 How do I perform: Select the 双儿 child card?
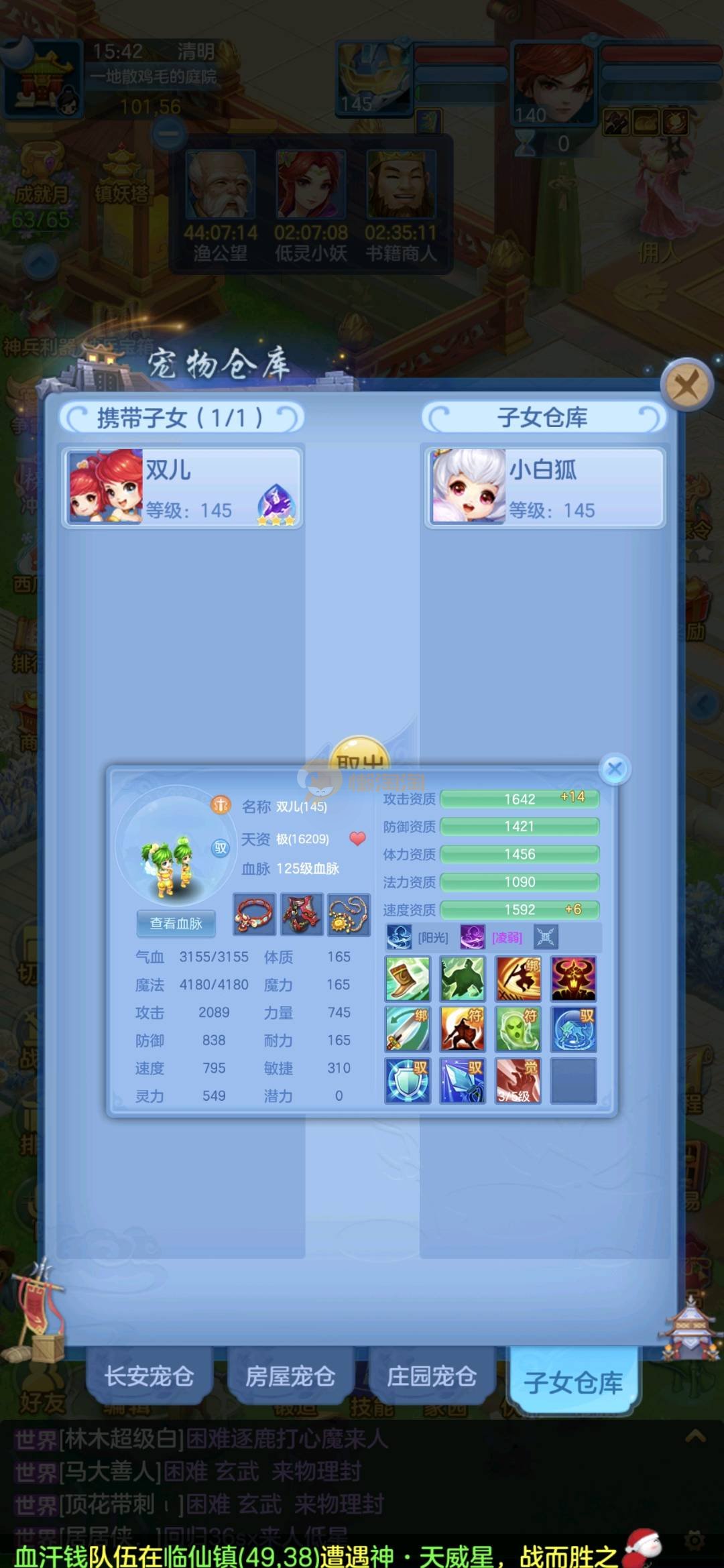click(182, 487)
